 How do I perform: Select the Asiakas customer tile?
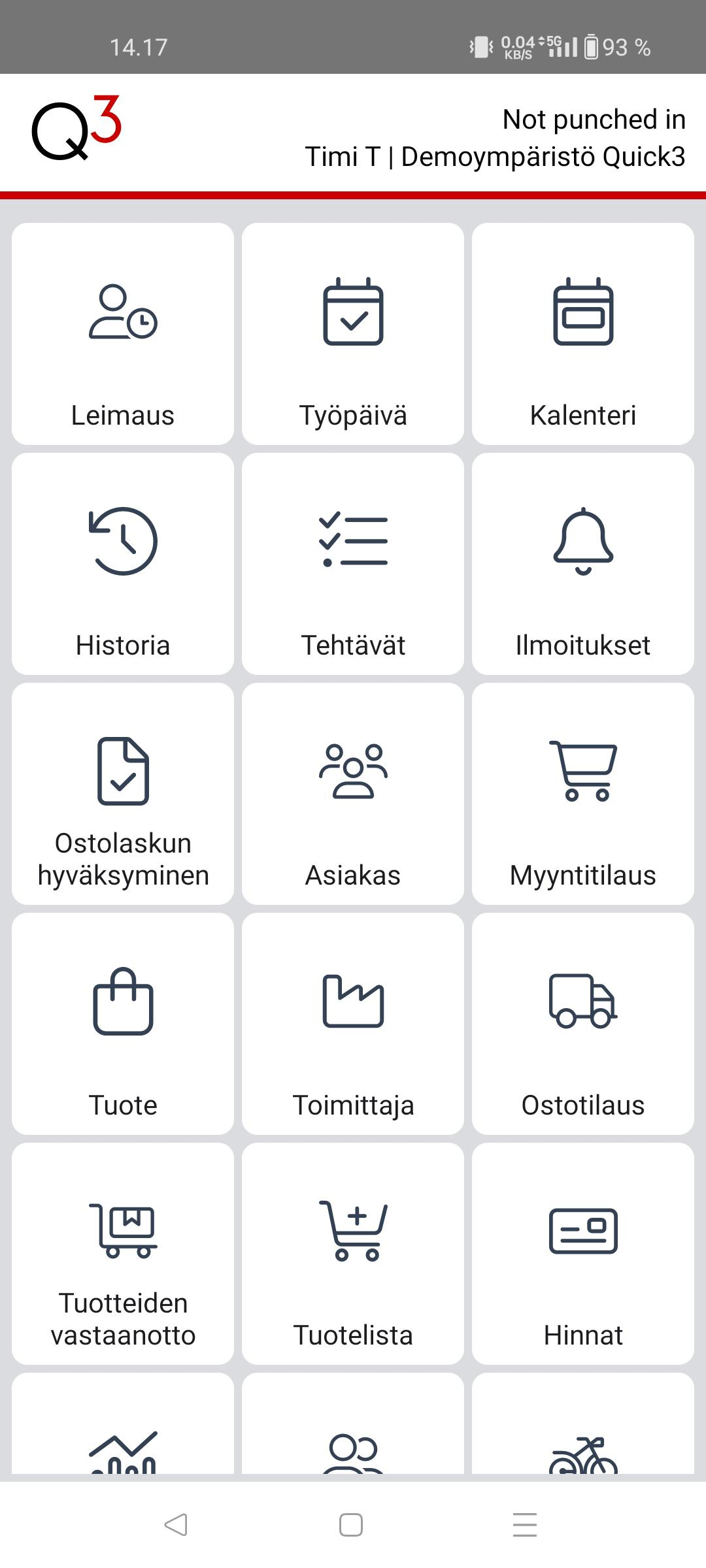(x=353, y=794)
